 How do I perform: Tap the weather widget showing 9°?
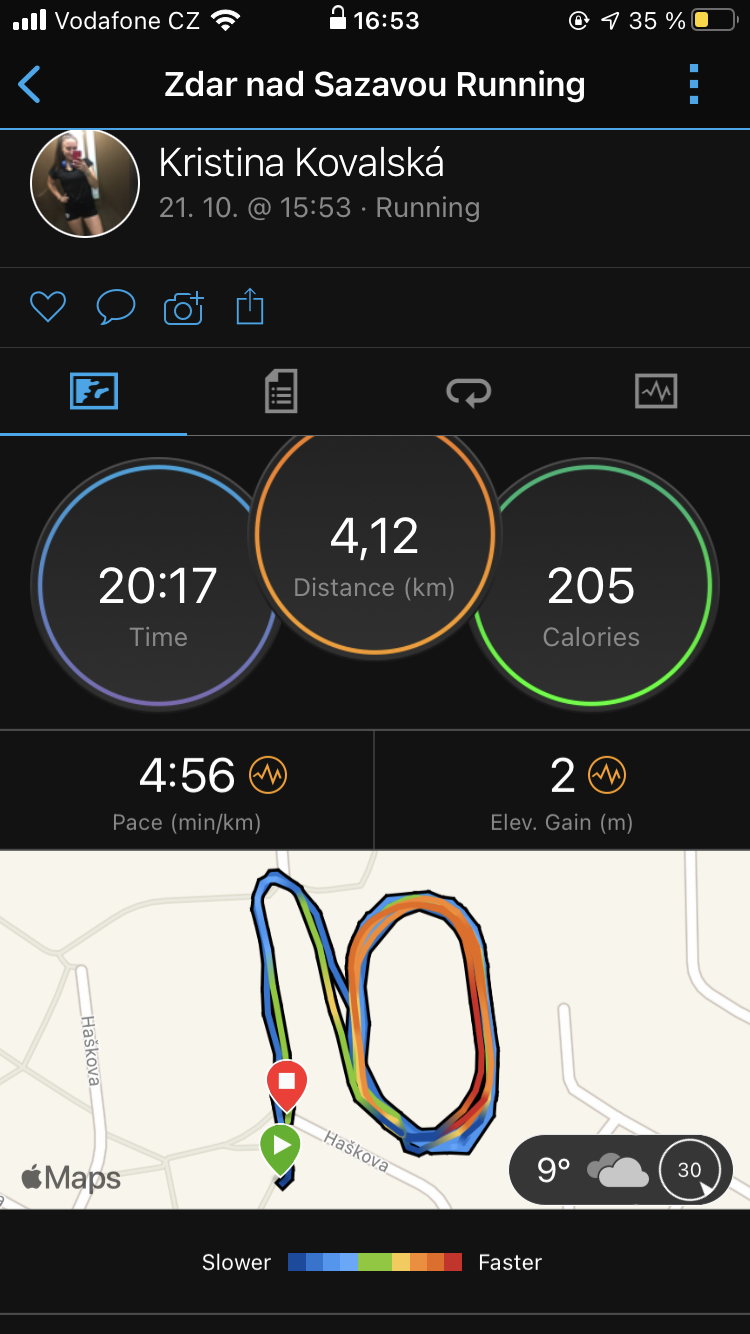pos(621,1169)
